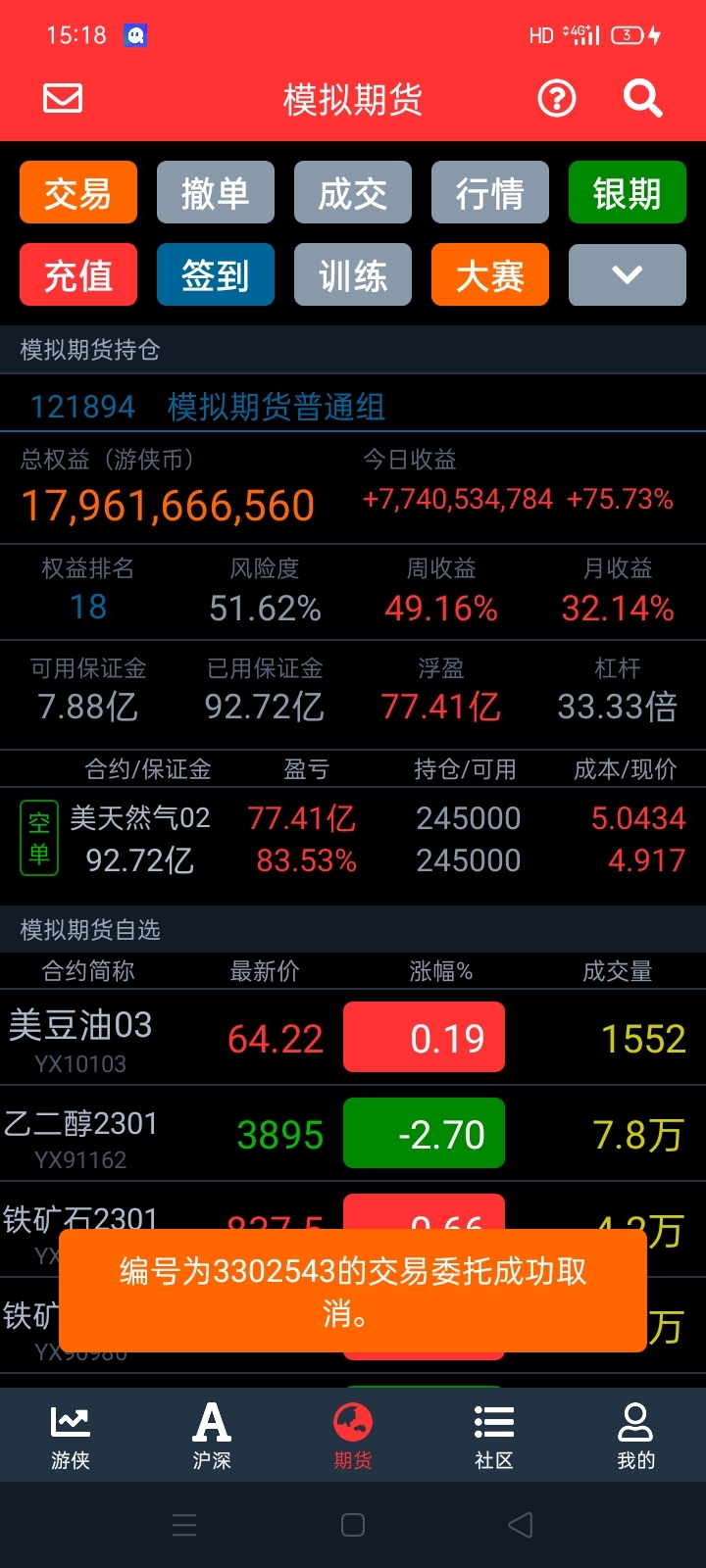The width and height of the screenshot is (706, 1568).
Task: Switch to the 沪深 tab
Action: click(x=212, y=1436)
